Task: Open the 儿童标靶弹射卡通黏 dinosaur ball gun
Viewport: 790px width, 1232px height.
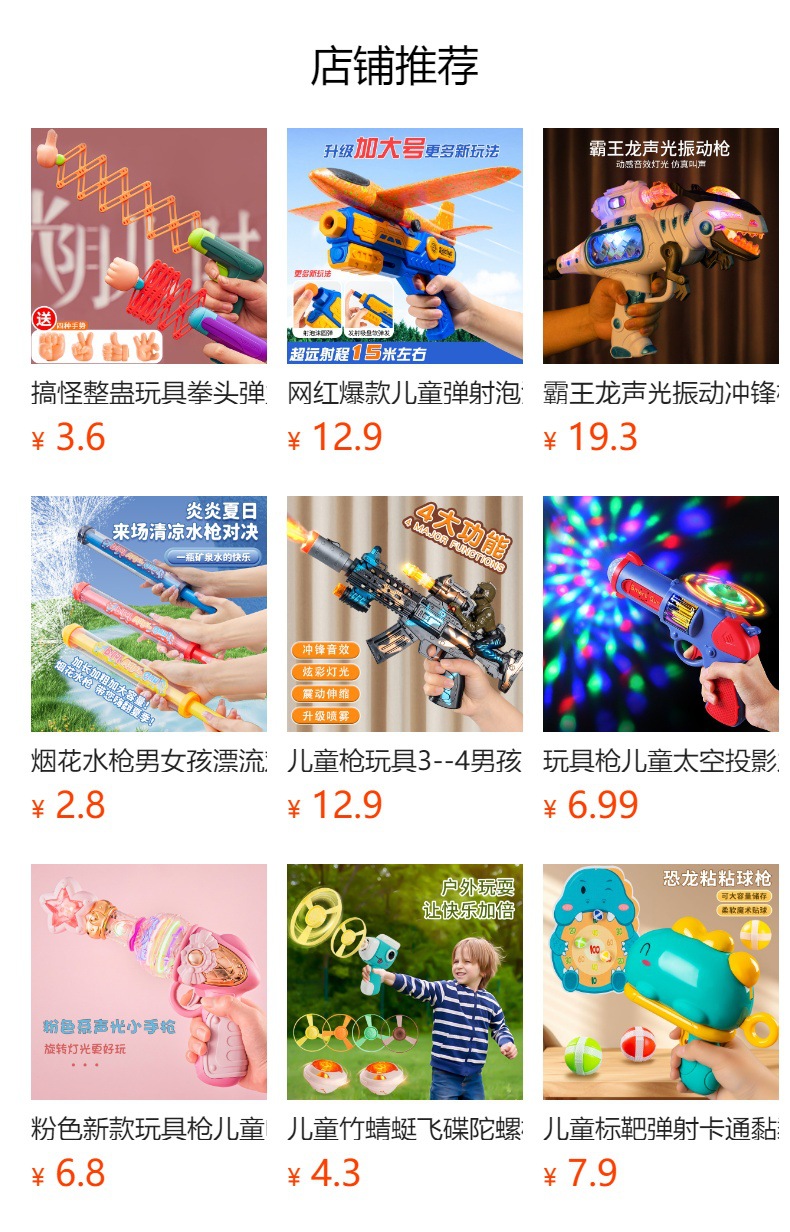Action: [661, 982]
